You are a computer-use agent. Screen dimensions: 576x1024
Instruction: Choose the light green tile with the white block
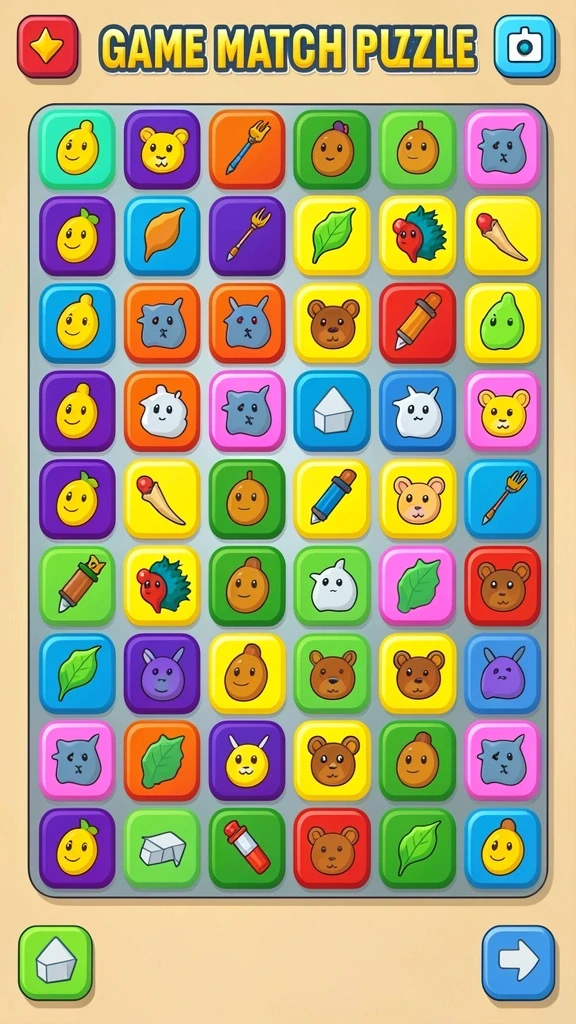(162, 848)
